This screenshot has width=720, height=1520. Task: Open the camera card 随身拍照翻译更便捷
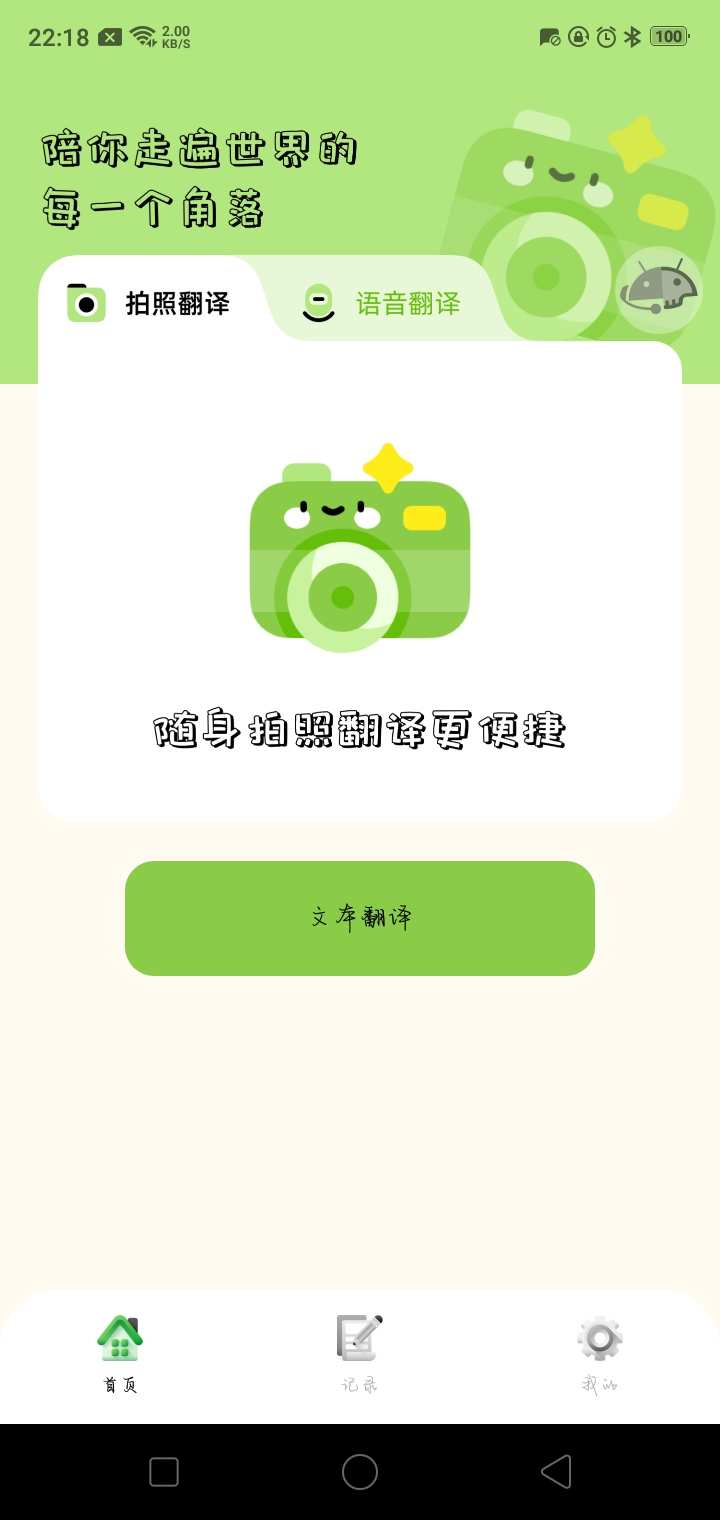coord(360,581)
